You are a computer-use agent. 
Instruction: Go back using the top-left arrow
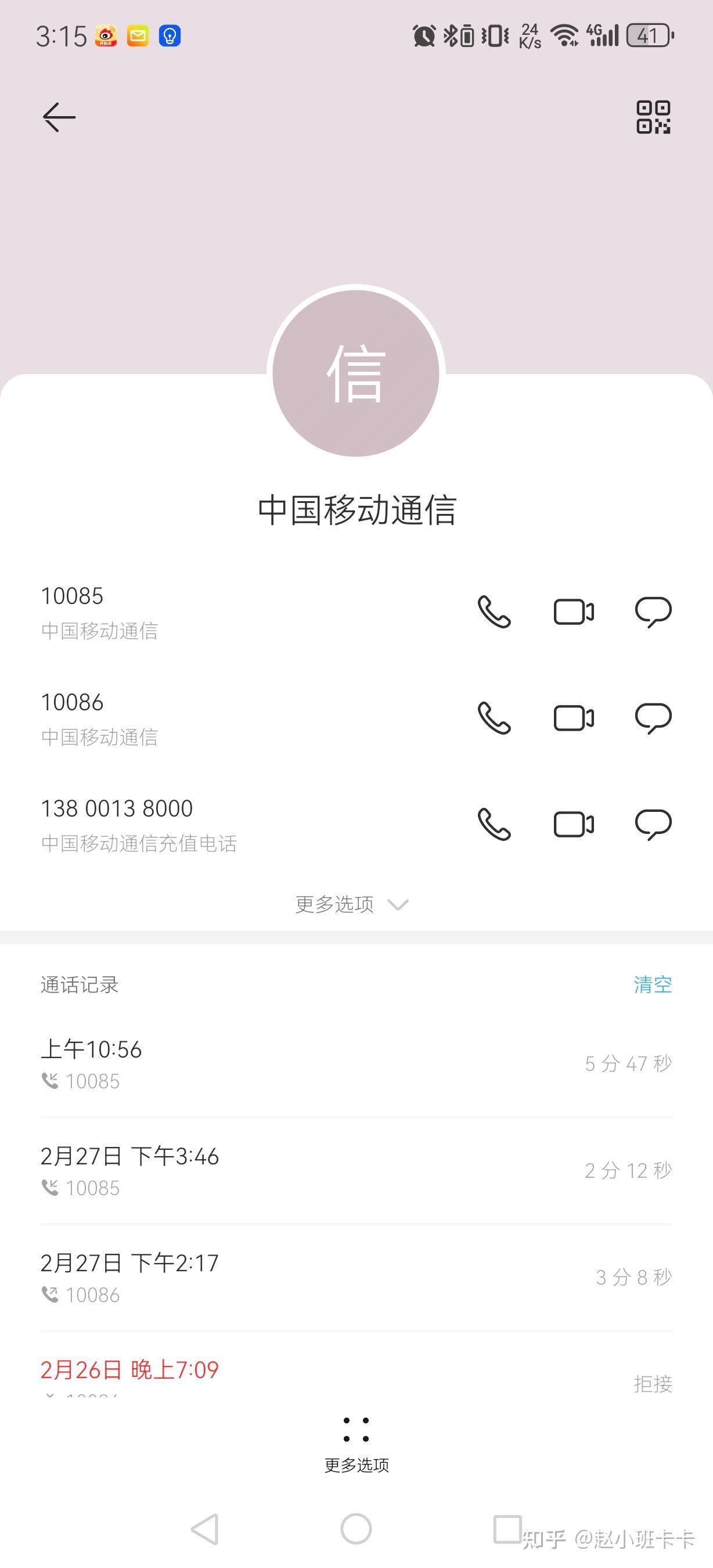(59, 117)
